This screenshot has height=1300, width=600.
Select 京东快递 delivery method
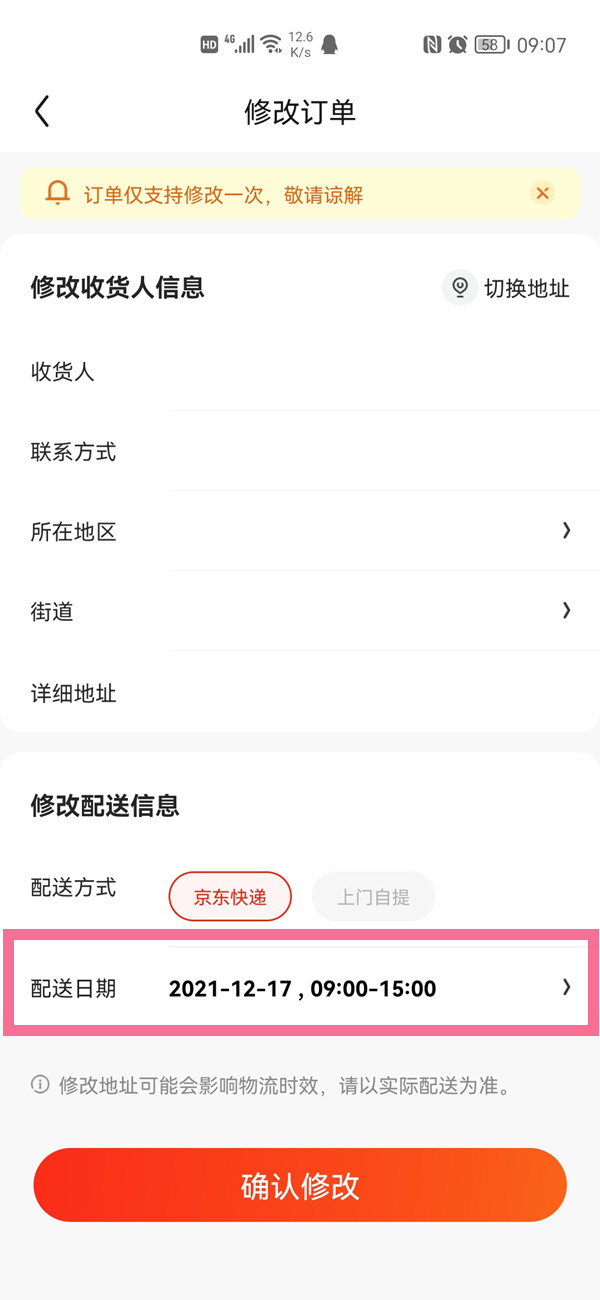[x=230, y=896]
